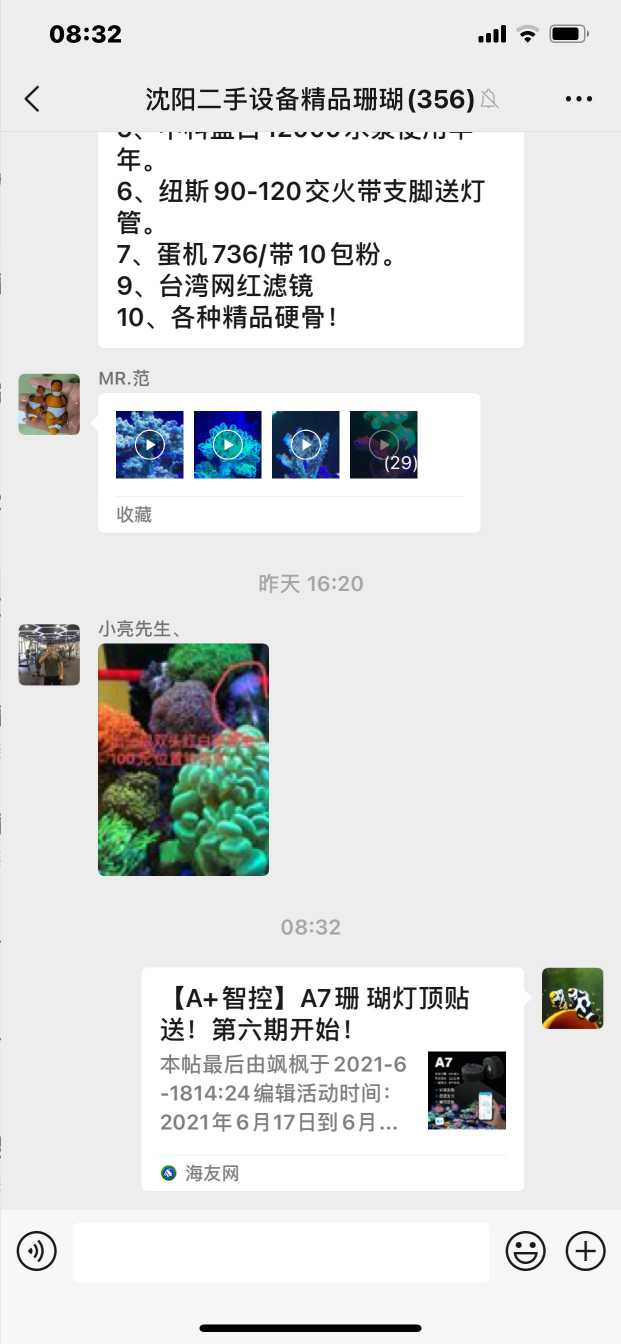Switch to voice message input

click(36, 1251)
